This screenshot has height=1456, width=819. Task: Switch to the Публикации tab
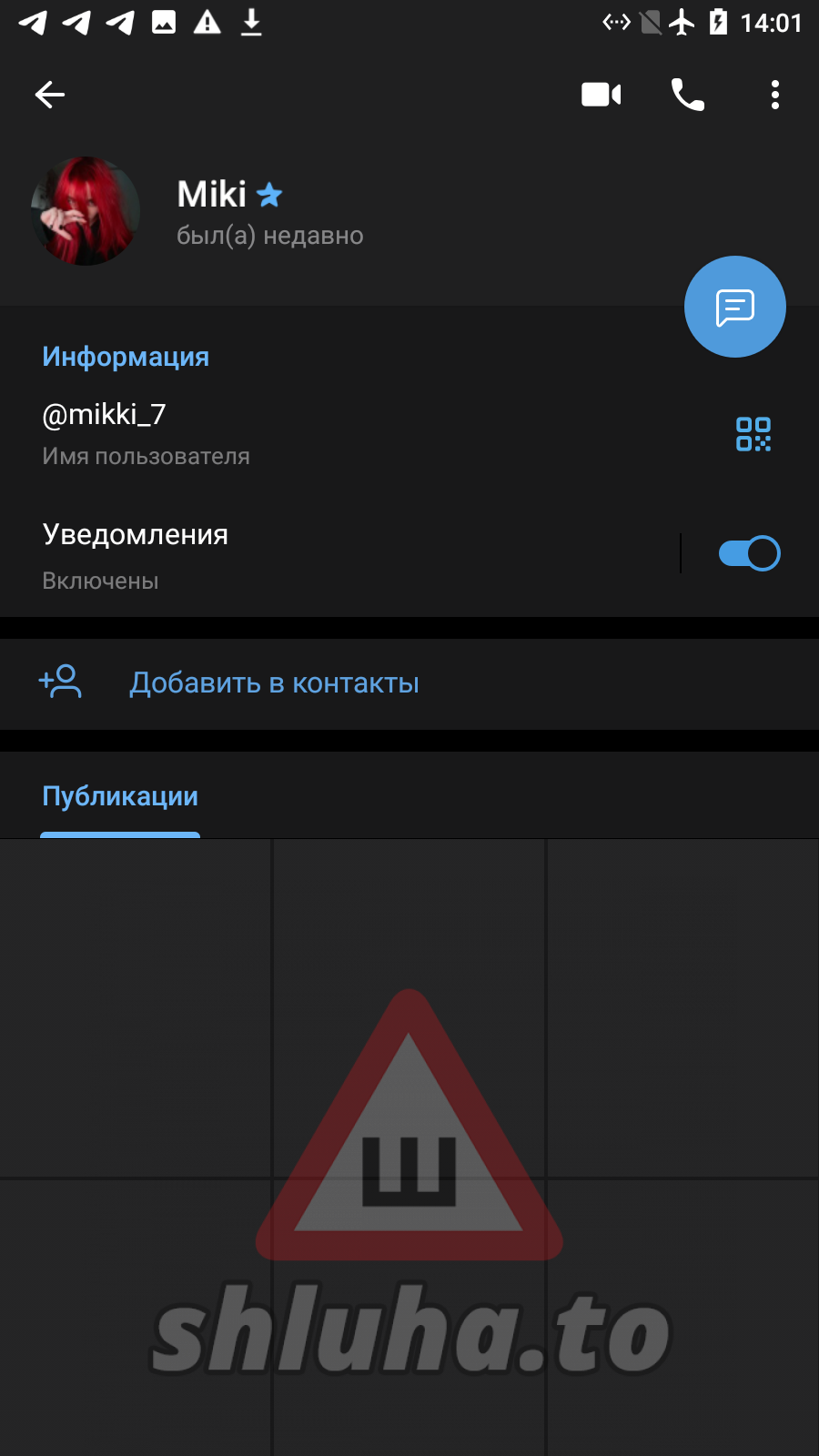coord(120,797)
